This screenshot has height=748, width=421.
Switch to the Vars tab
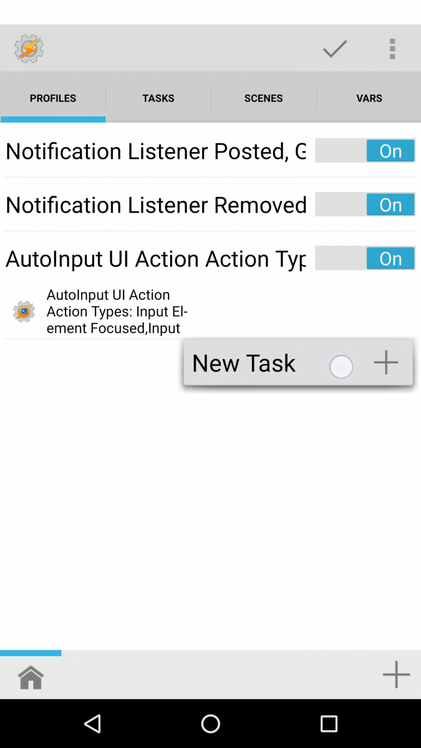pyautogui.click(x=369, y=98)
